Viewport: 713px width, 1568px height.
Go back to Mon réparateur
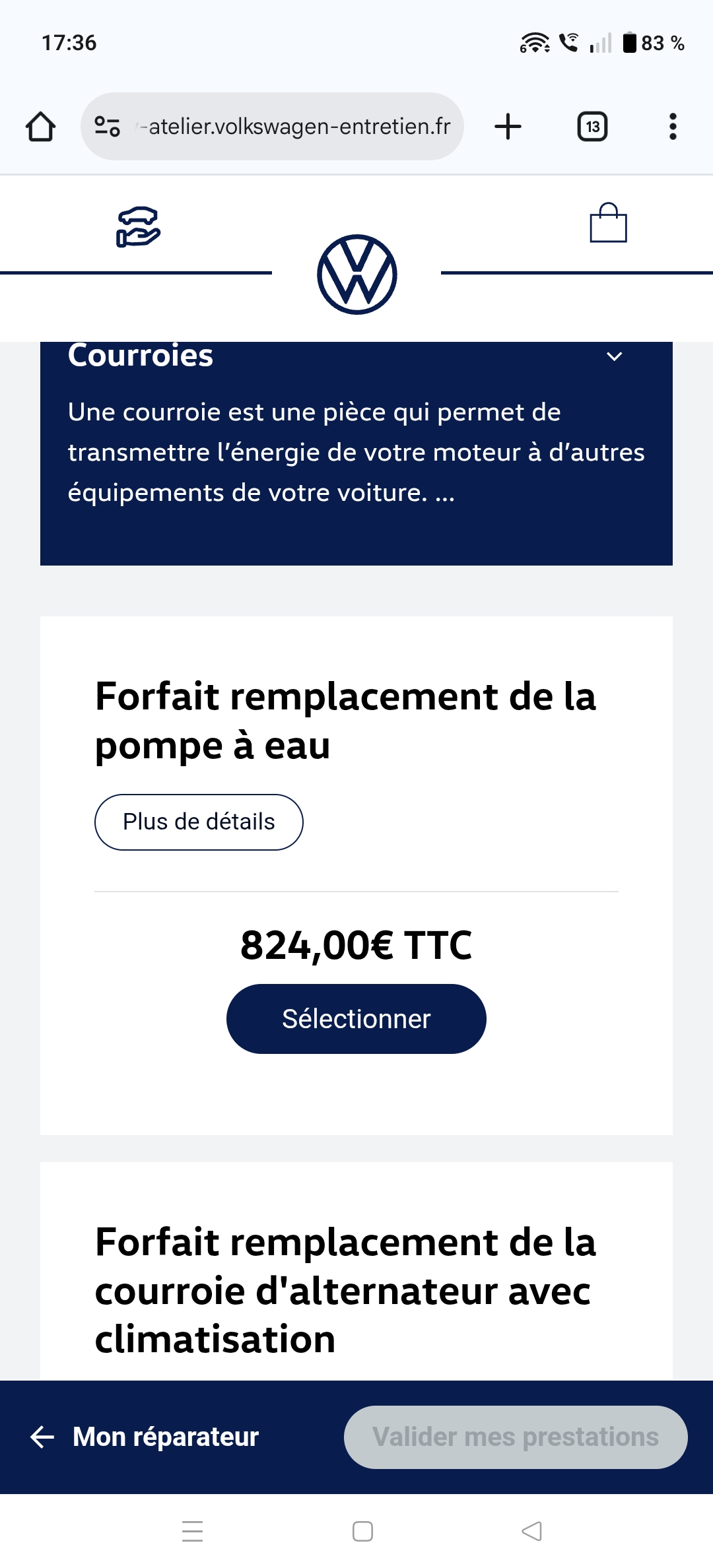(145, 1437)
